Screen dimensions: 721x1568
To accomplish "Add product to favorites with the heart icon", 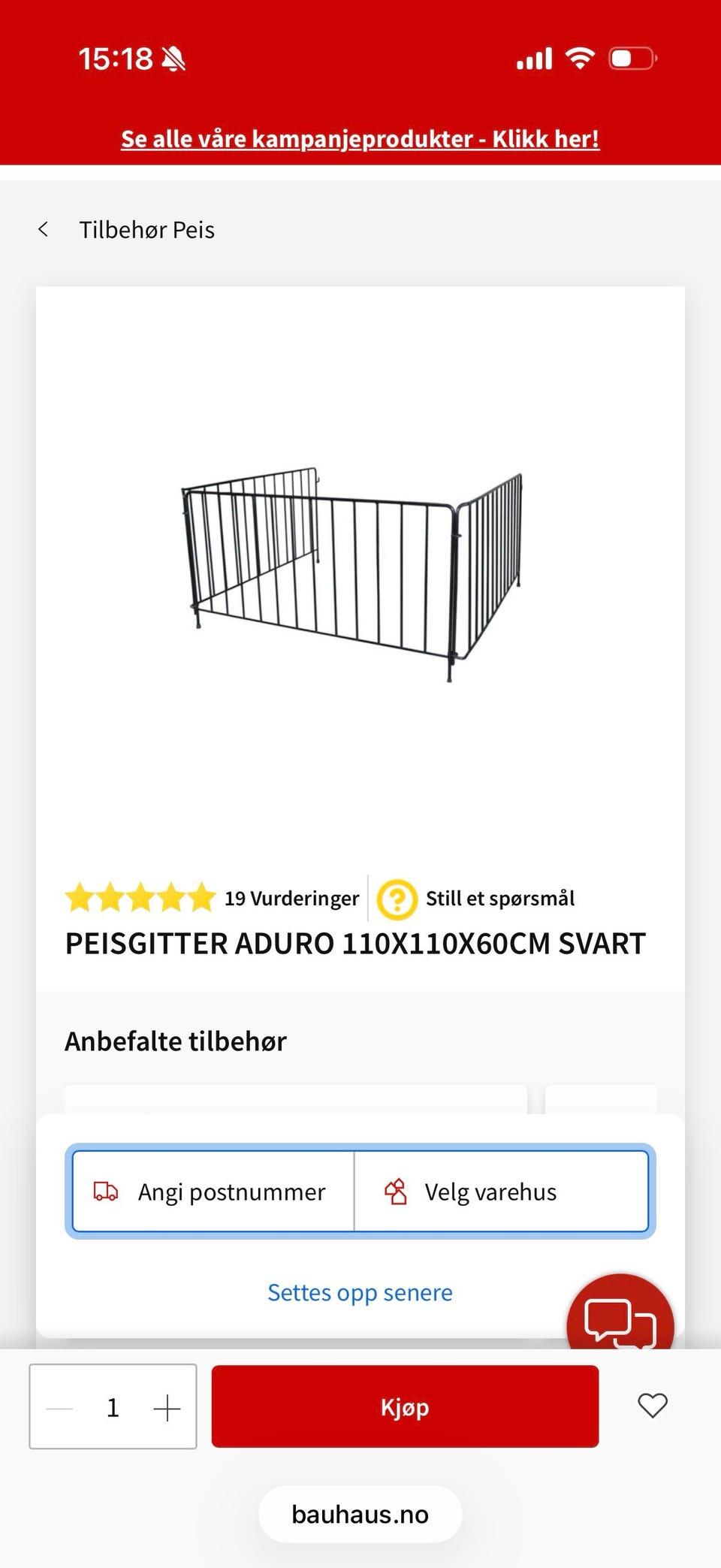I will click(650, 1406).
